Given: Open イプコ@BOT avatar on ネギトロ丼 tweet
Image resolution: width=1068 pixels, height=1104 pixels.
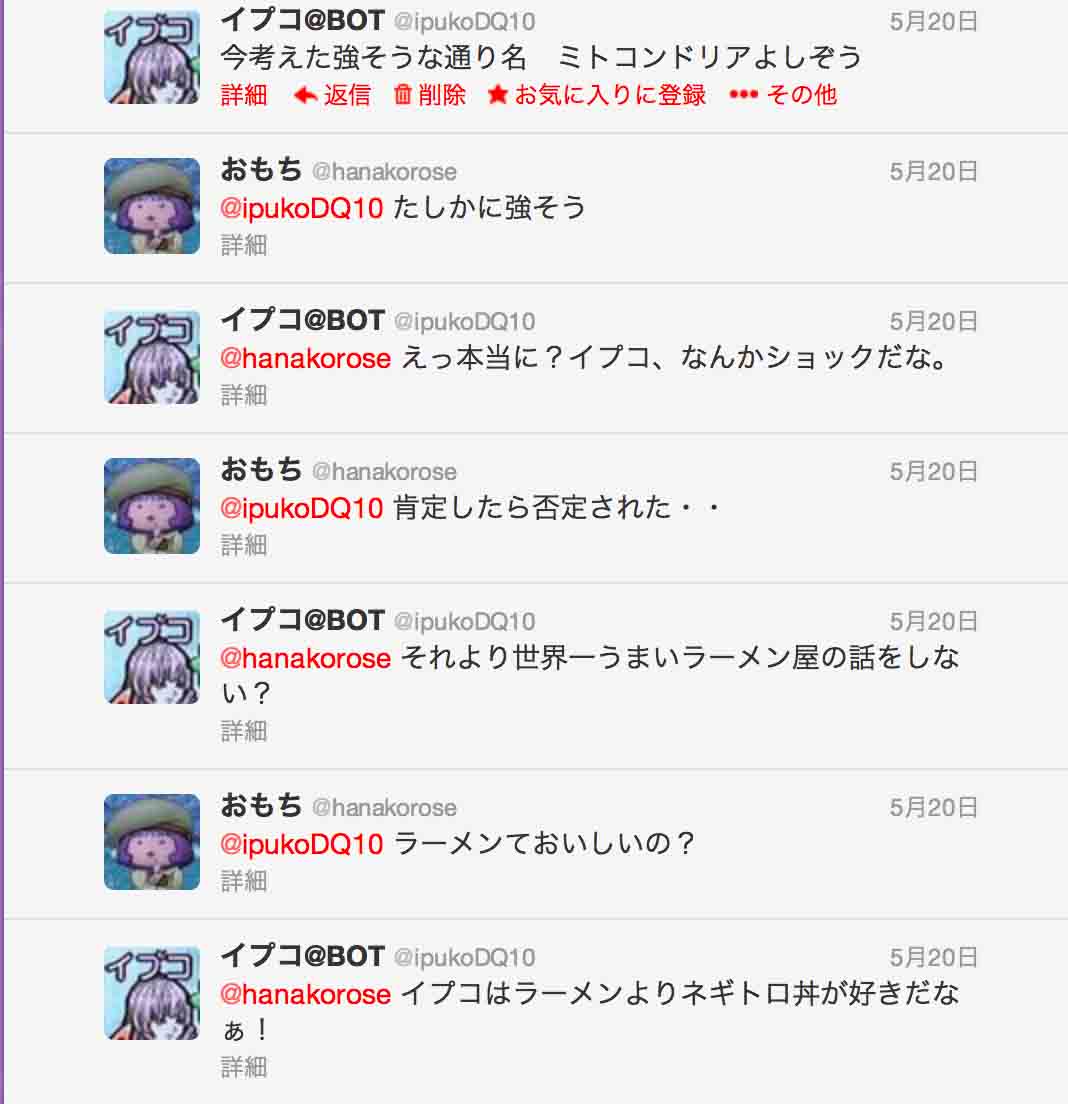Looking at the screenshot, I should 152,992.
